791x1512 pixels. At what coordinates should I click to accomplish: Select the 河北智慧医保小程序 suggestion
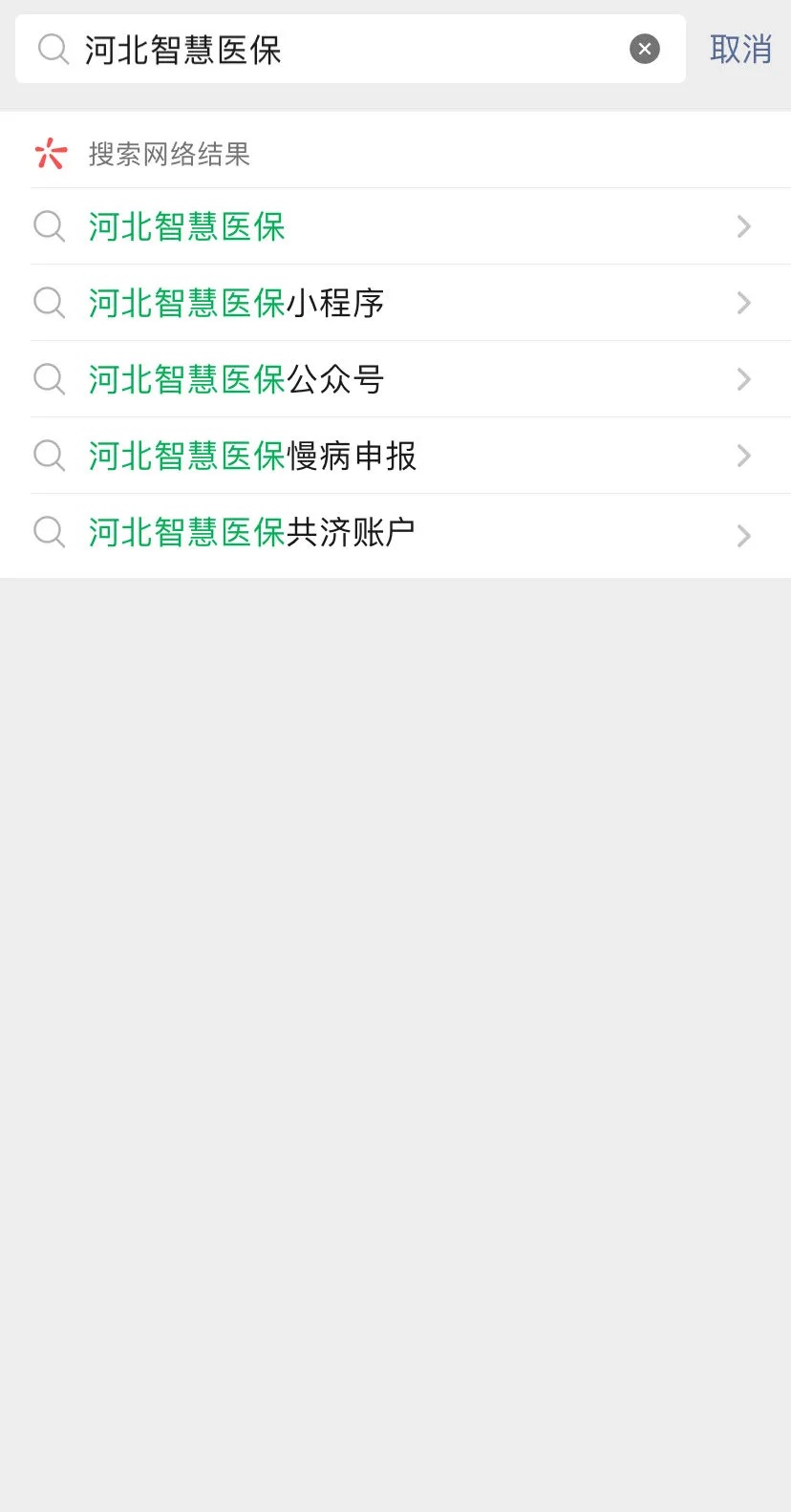pos(236,303)
